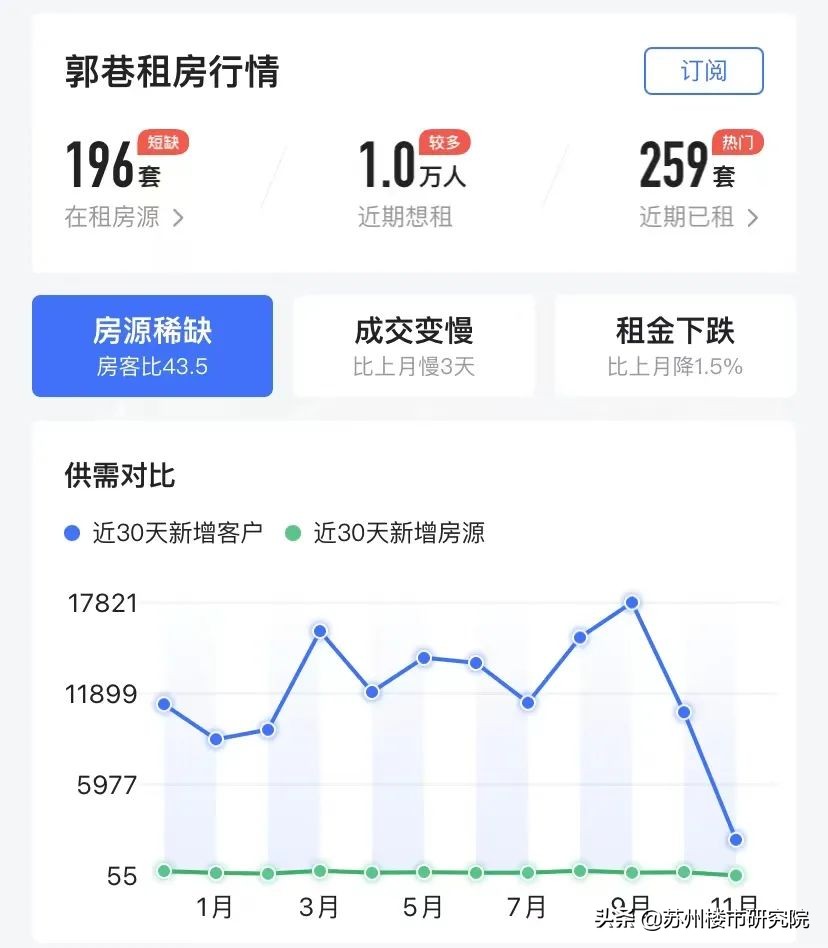Click the lowest blue data point at 11月
The image size is (828, 948).
pyautogui.click(x=736, y=839)
